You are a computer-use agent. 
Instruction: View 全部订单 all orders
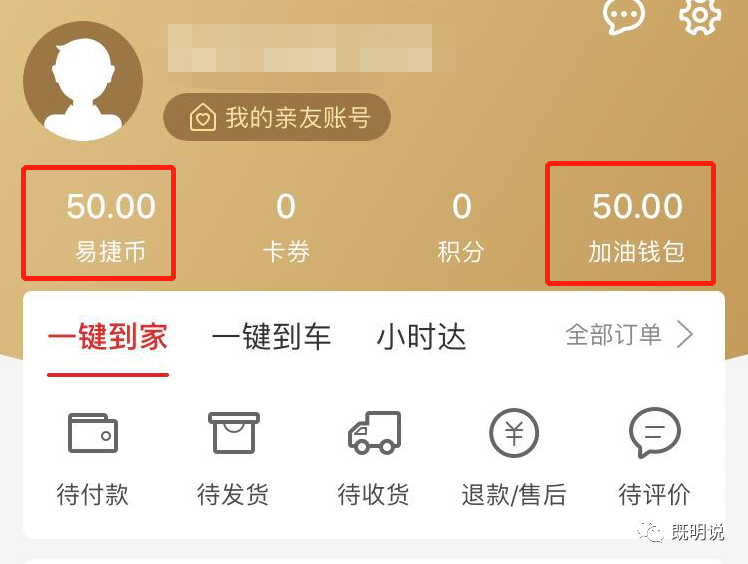(x=629, y=335)
